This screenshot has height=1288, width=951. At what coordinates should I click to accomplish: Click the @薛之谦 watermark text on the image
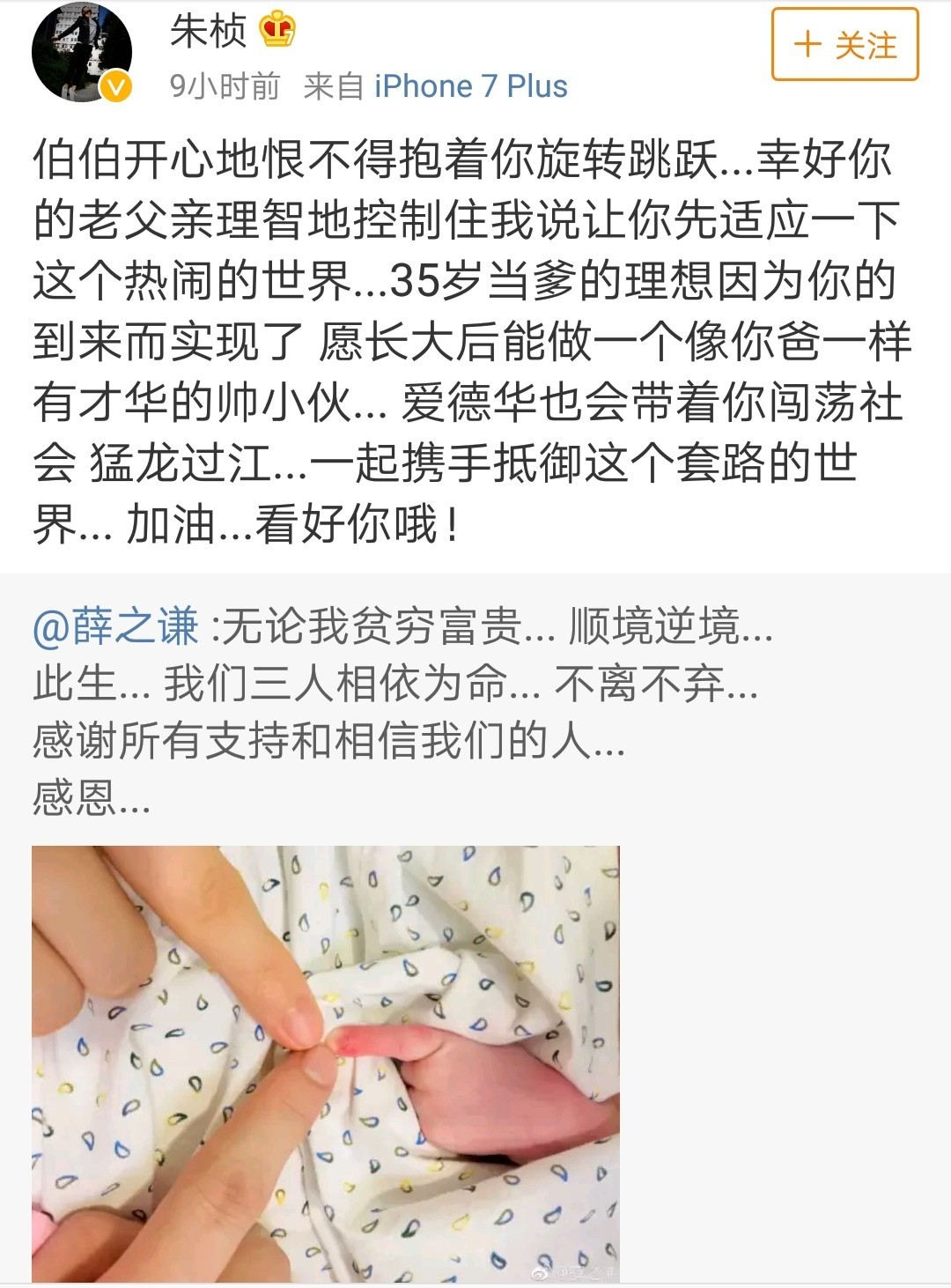point(586,1275)
